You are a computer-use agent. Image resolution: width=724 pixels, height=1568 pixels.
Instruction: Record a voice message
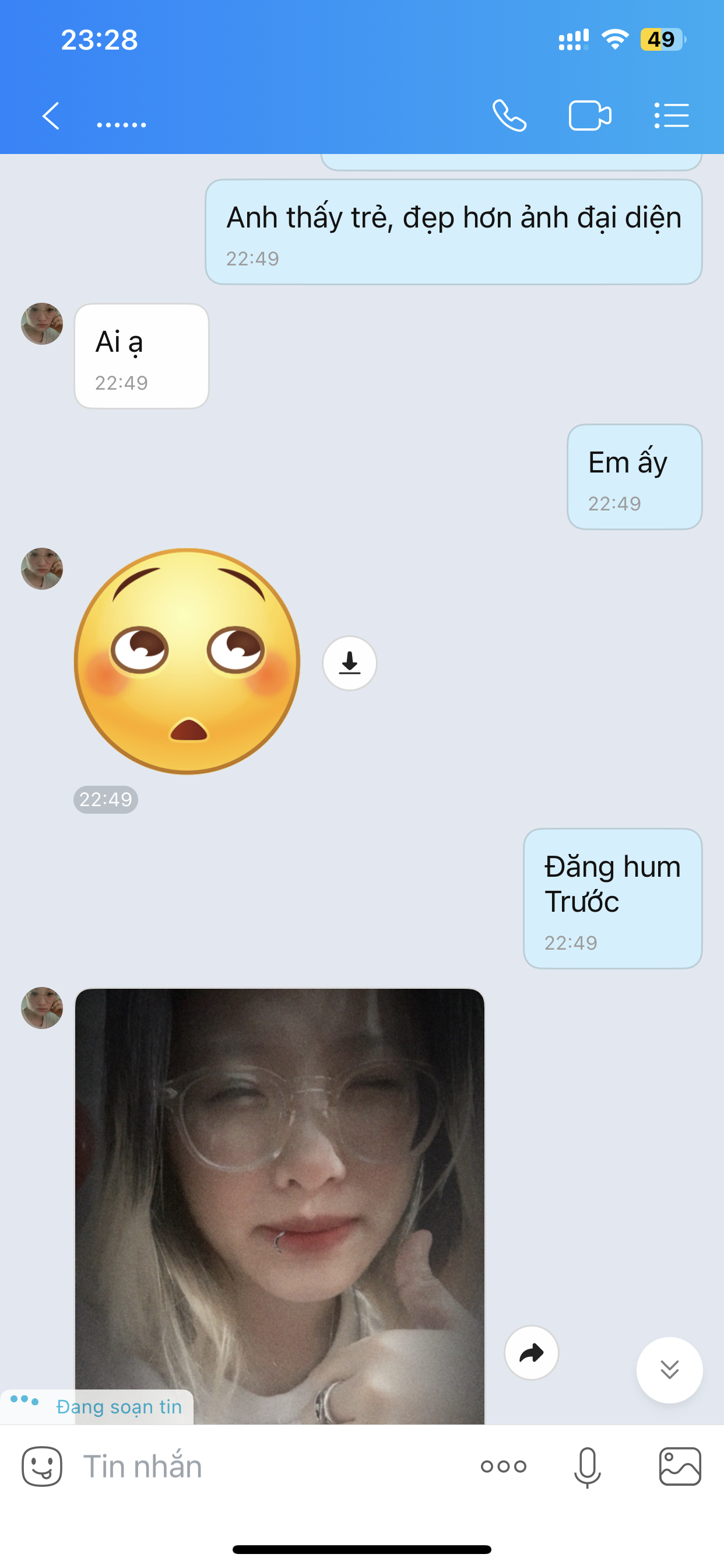587,1467
